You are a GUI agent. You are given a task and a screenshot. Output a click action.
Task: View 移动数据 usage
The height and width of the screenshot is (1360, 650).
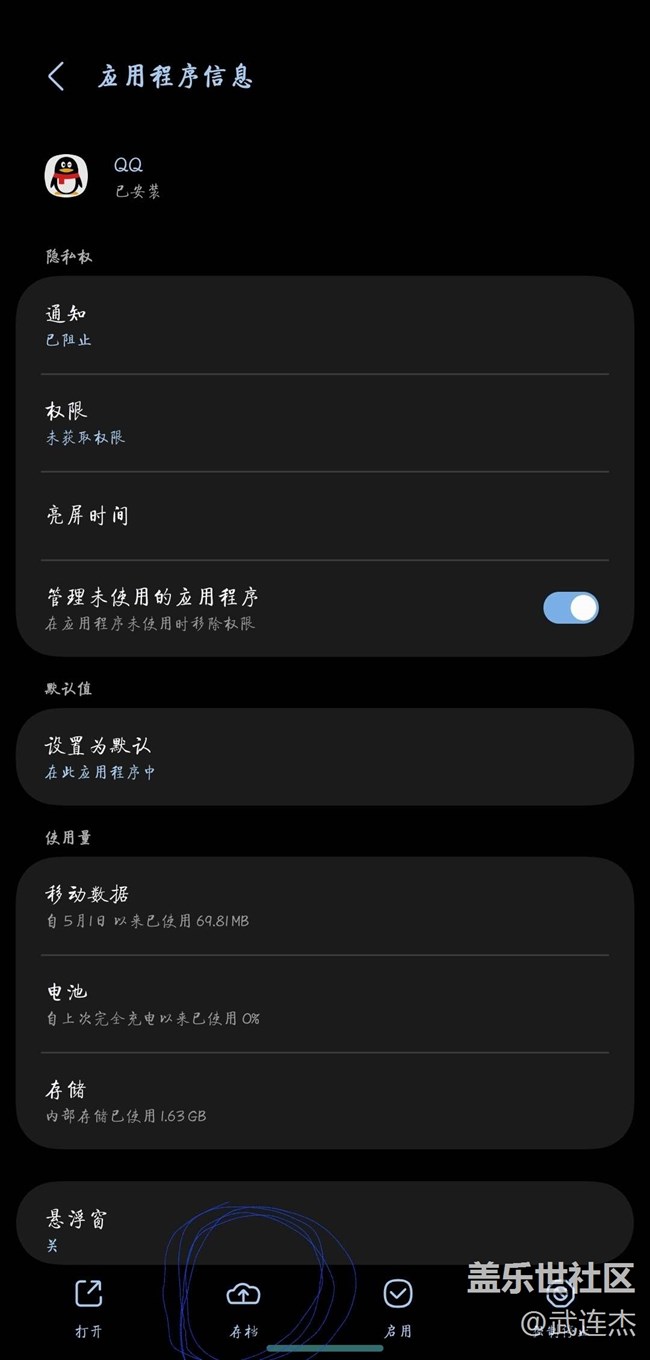click(325, 906)
